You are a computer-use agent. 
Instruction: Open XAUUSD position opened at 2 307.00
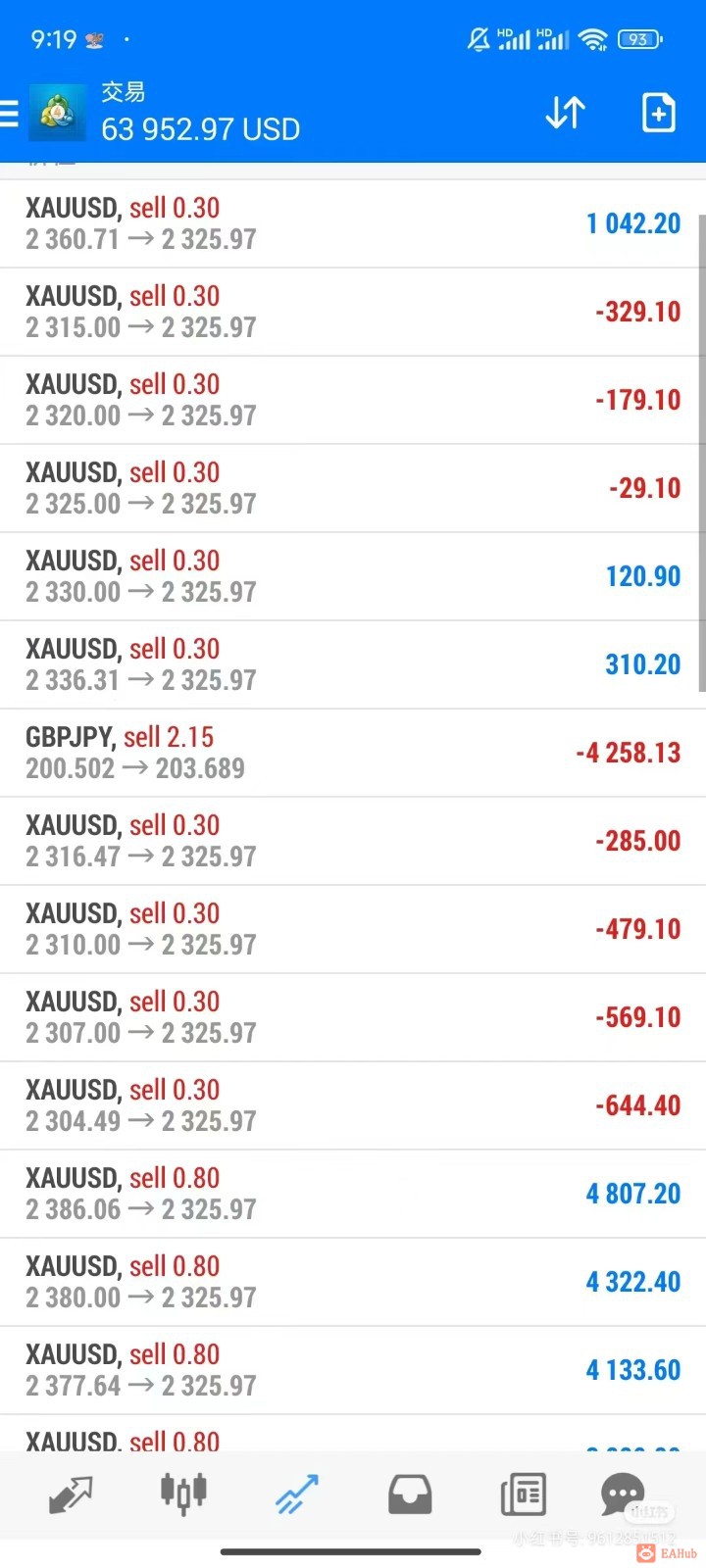[x=353, y=1017]
